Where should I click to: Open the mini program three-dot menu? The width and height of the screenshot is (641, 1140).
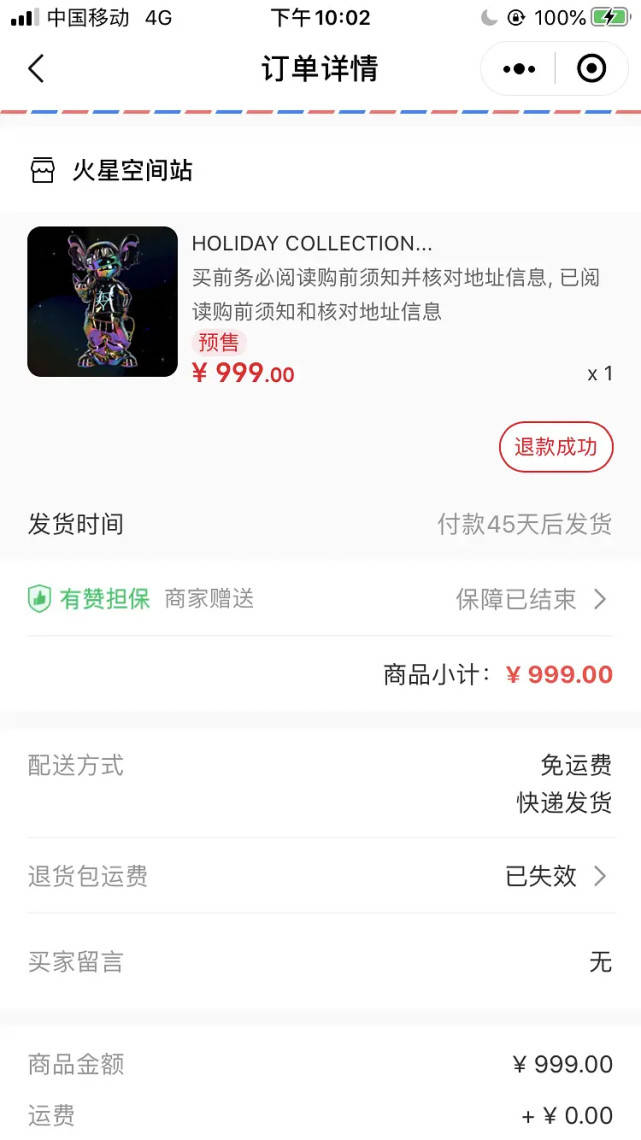coord(519,69)
